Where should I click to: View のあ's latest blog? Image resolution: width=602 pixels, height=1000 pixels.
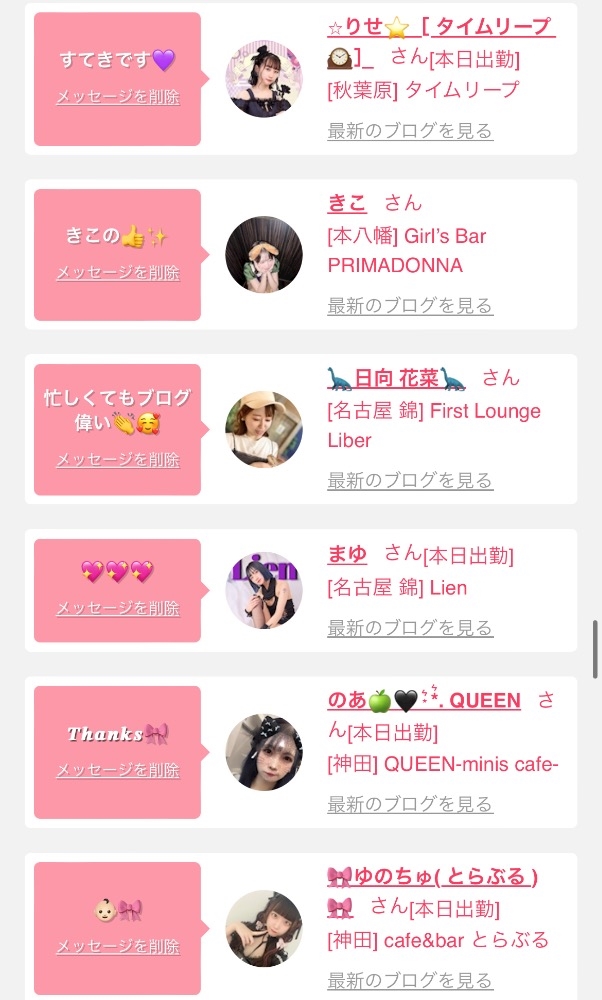pos(410,804)
